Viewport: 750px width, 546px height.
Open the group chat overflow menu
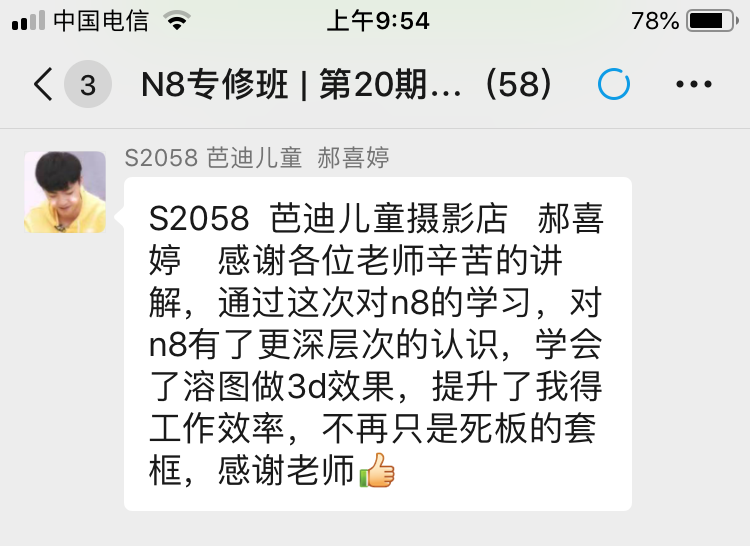click(x=693, y=85)
